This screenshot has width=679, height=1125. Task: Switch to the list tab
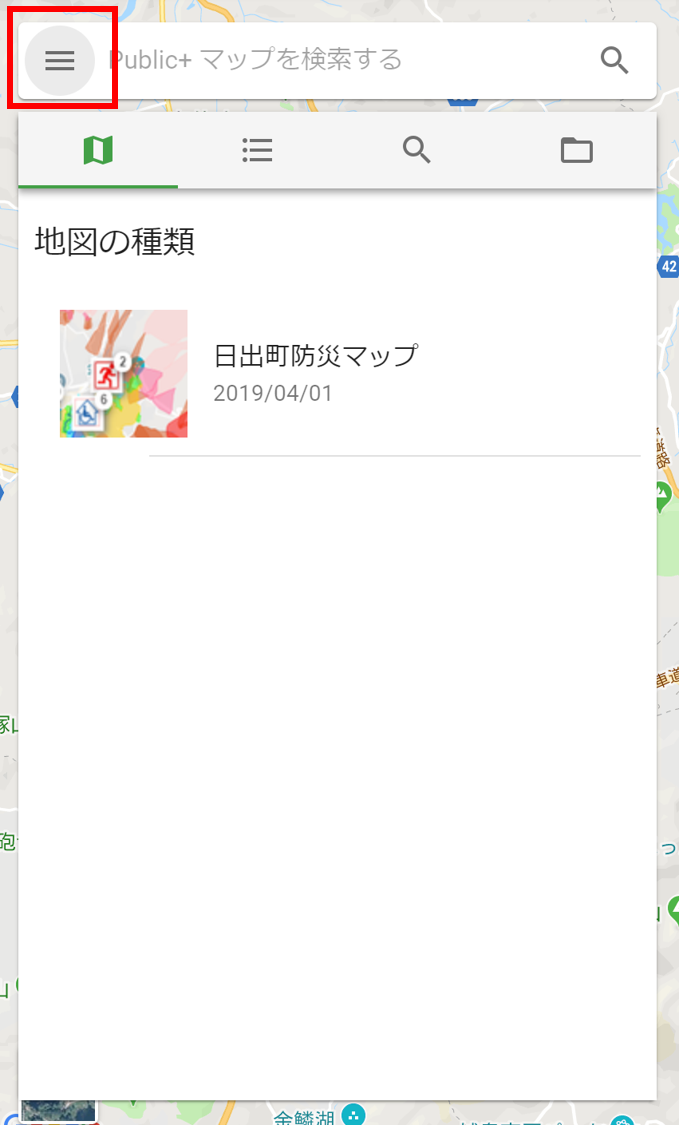(x=257, y=151)
